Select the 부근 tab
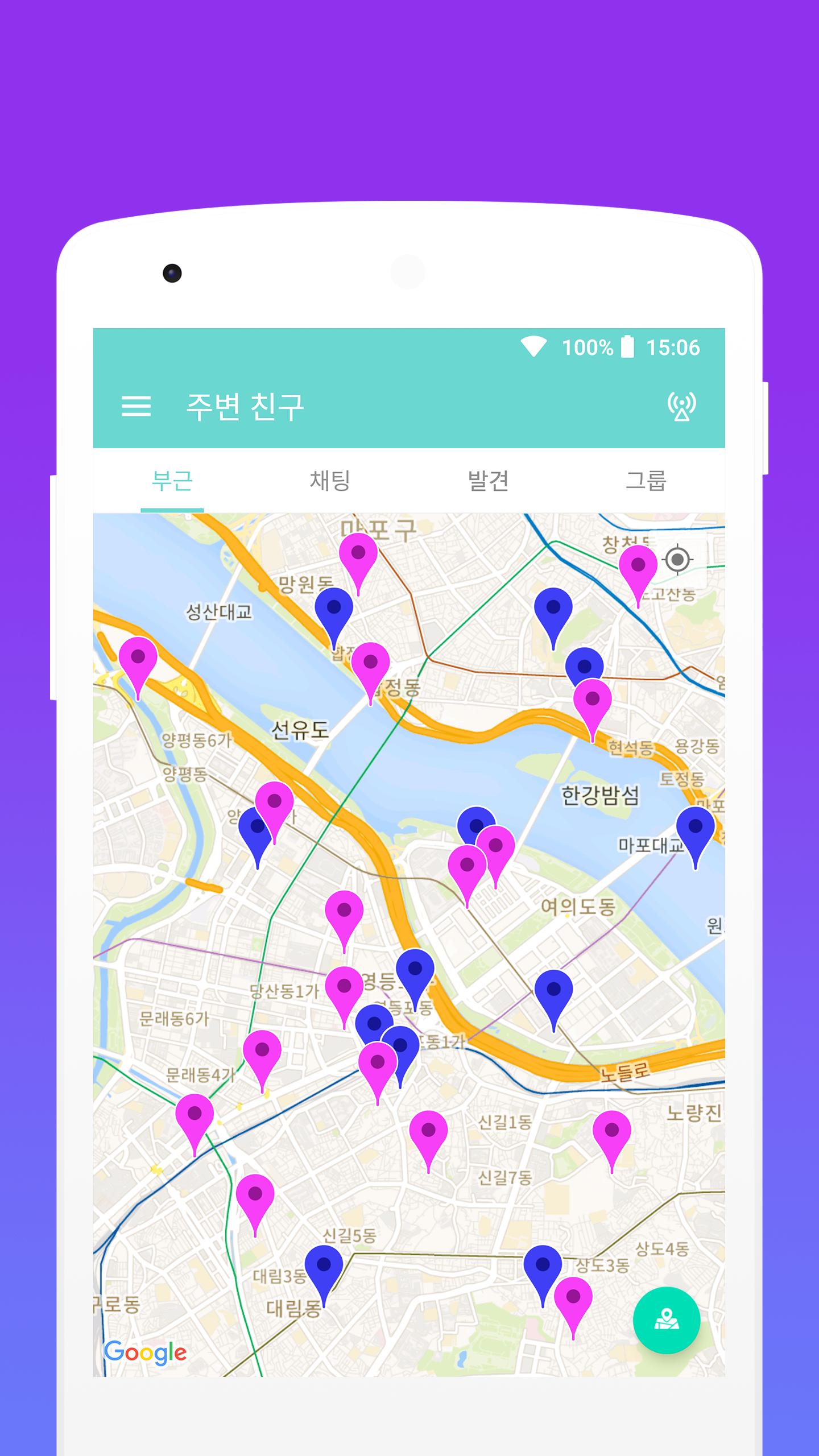819x1456 pixels. [x=172, y=481]
